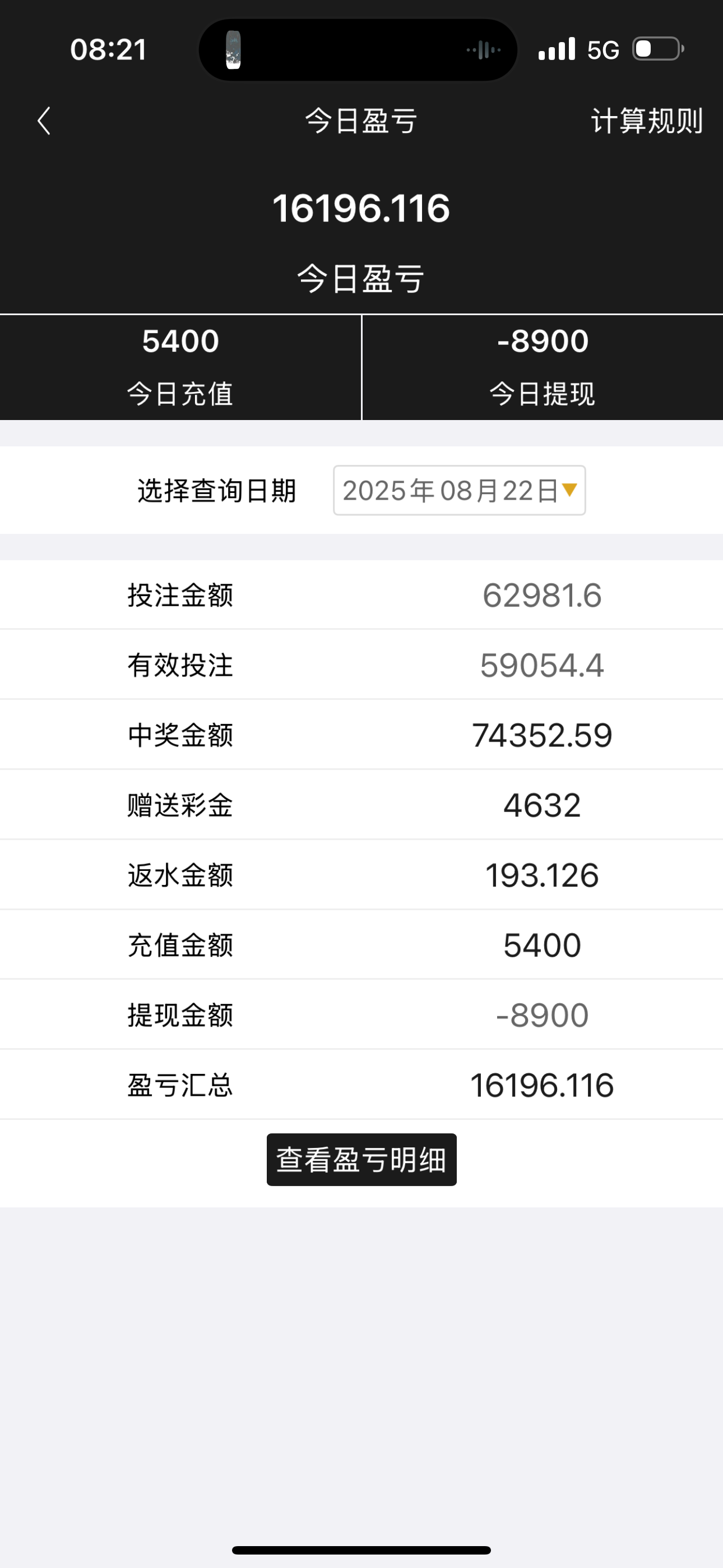The image size is (723, 1568).
Task: Tap the 查看盈亏明细 button
Action: [x=361, y=1160]
